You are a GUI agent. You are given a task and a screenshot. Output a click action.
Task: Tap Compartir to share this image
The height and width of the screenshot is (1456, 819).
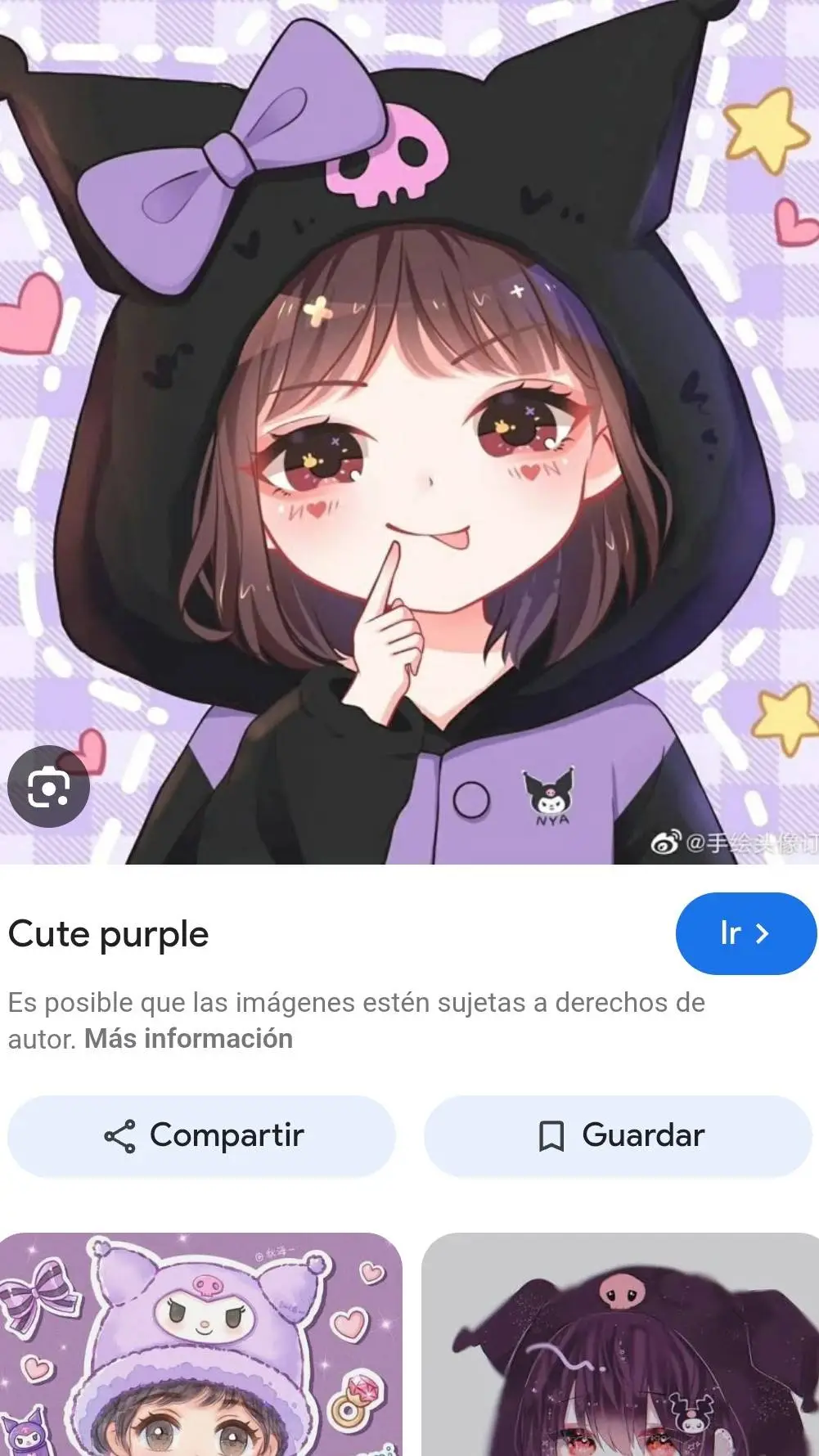200,1135
